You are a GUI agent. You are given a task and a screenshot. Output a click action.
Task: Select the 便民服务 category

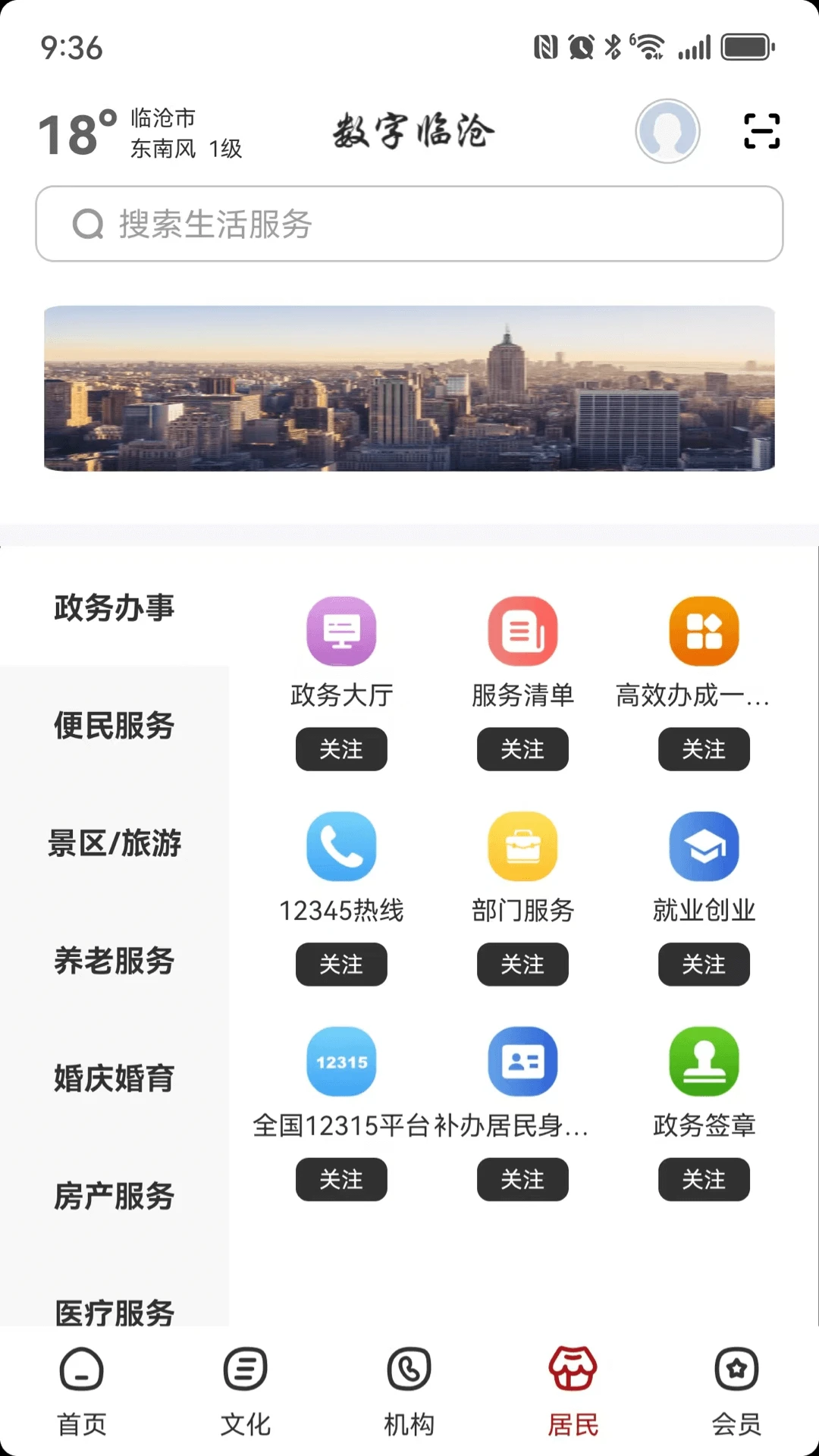pyautogui.click(x=114, y=726)
